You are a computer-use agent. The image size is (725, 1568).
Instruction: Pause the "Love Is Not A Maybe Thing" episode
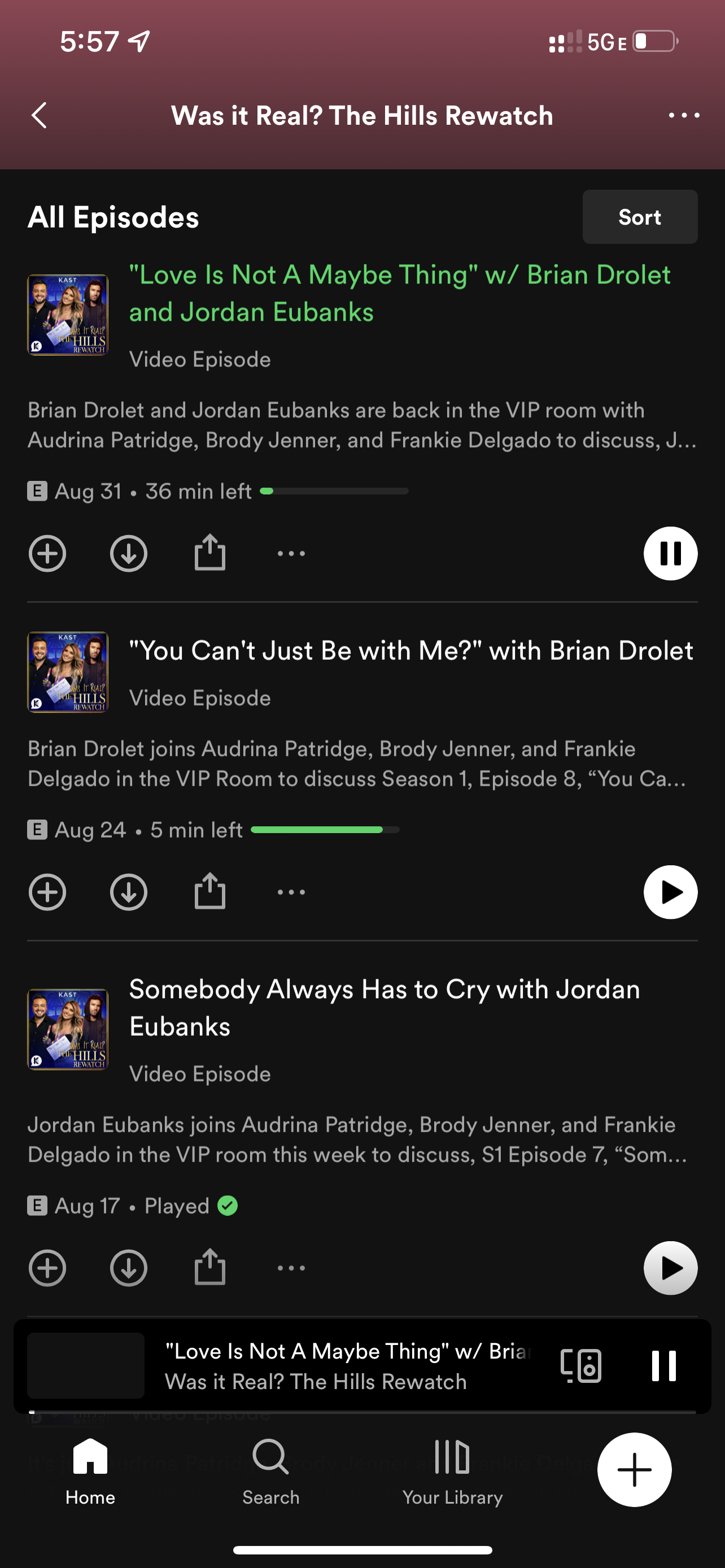point(670,553)
